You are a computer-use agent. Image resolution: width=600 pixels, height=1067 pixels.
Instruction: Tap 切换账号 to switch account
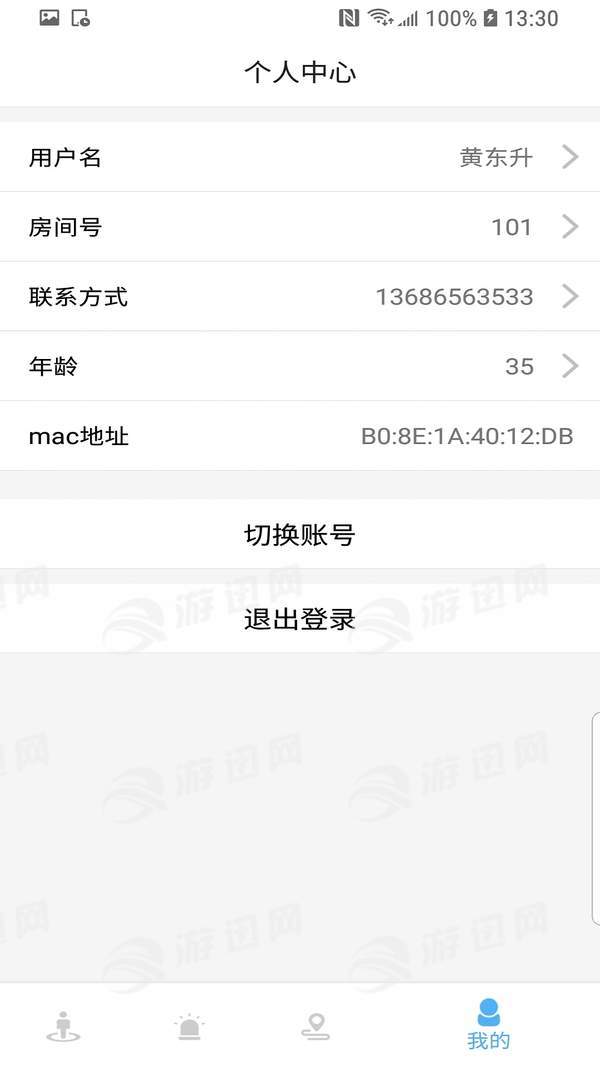[300, 535]
